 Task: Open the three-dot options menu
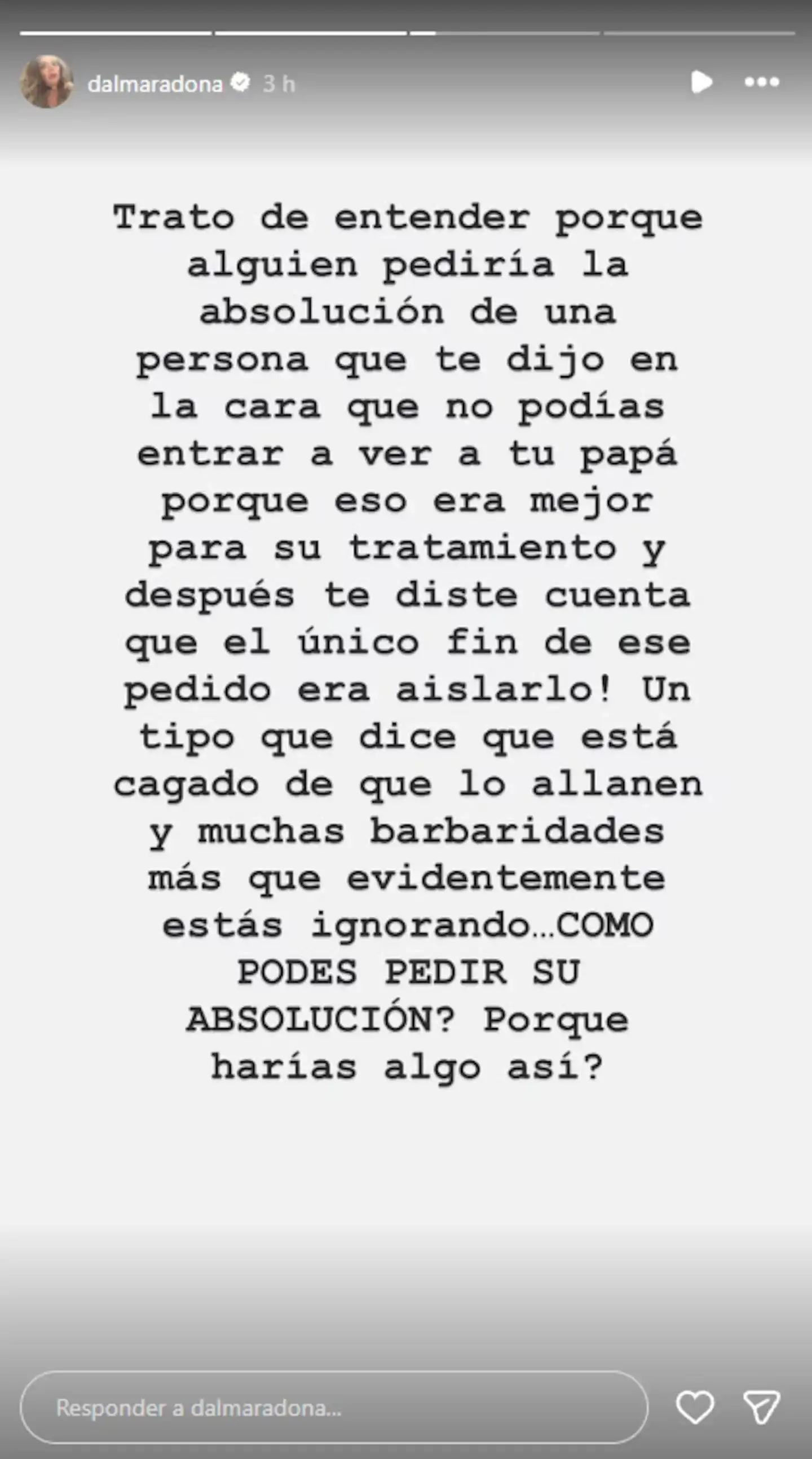point(762,82)
